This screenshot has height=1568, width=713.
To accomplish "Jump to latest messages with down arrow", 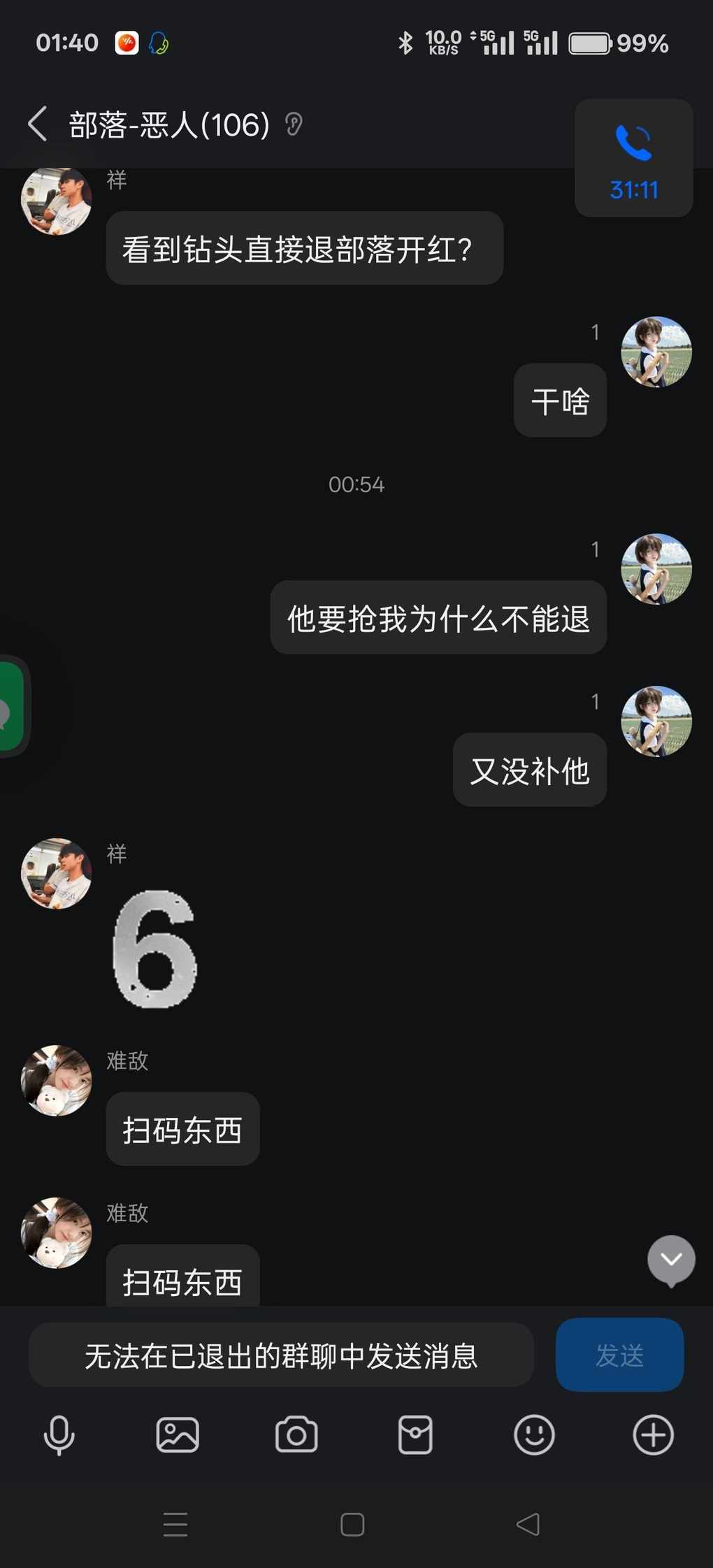I will [671, 1260].
